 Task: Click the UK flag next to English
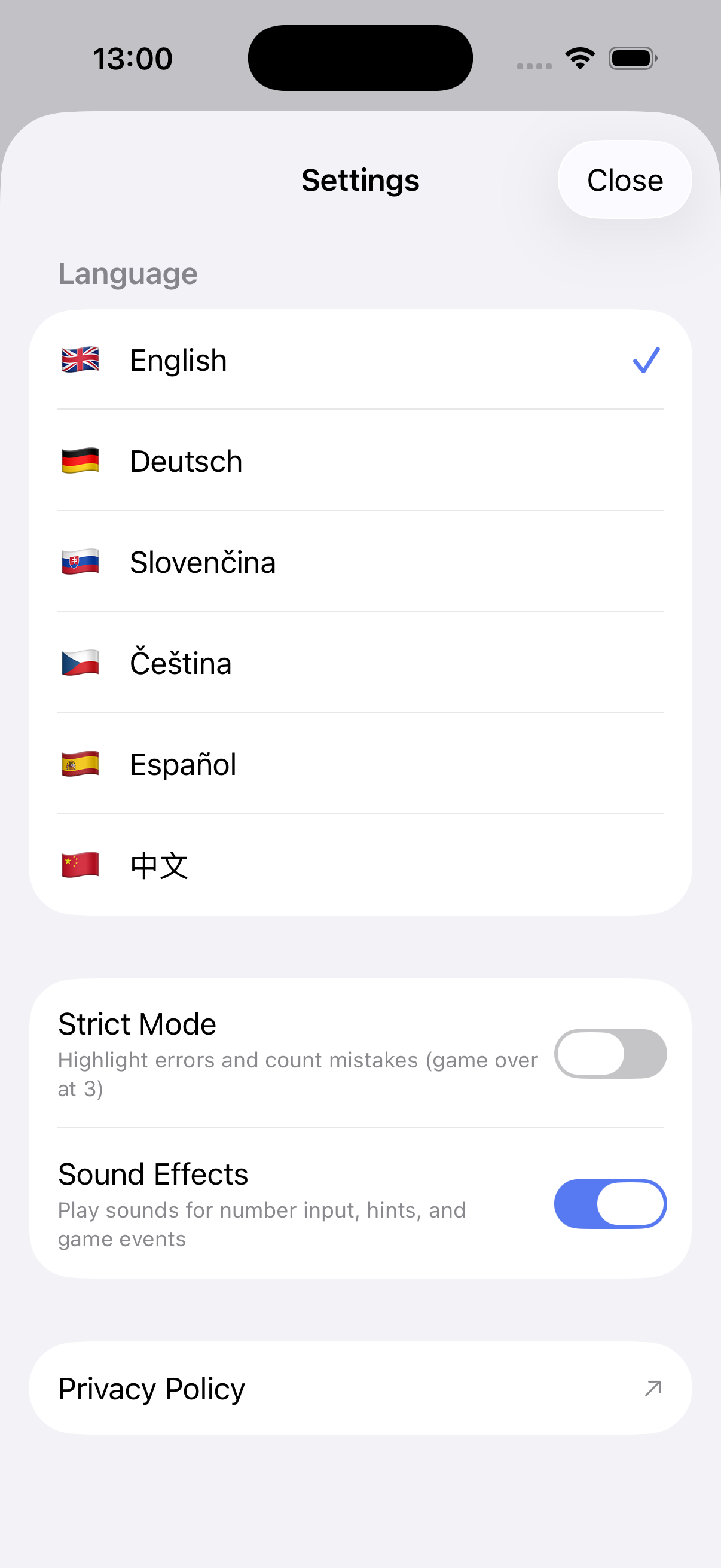(x=80, y=360)
